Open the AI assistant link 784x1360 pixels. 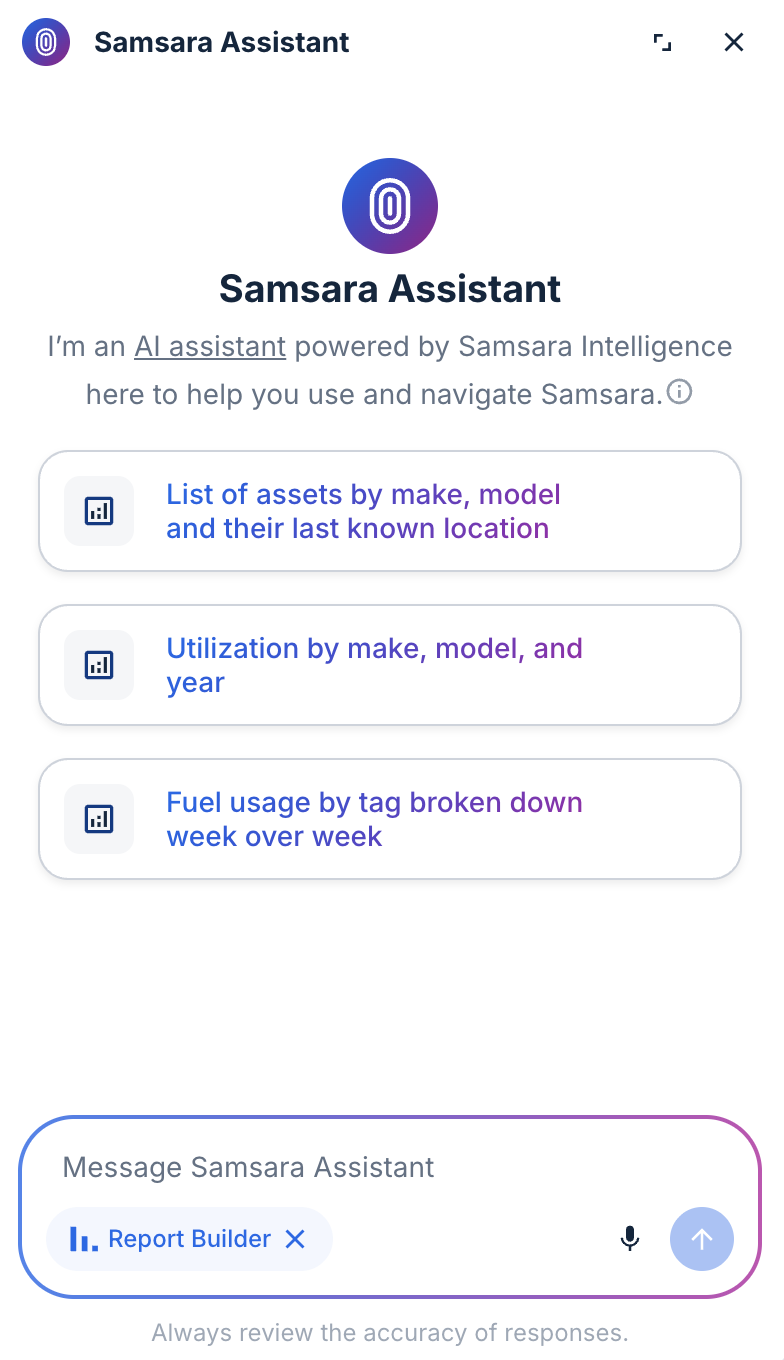[x=209, y=346]
